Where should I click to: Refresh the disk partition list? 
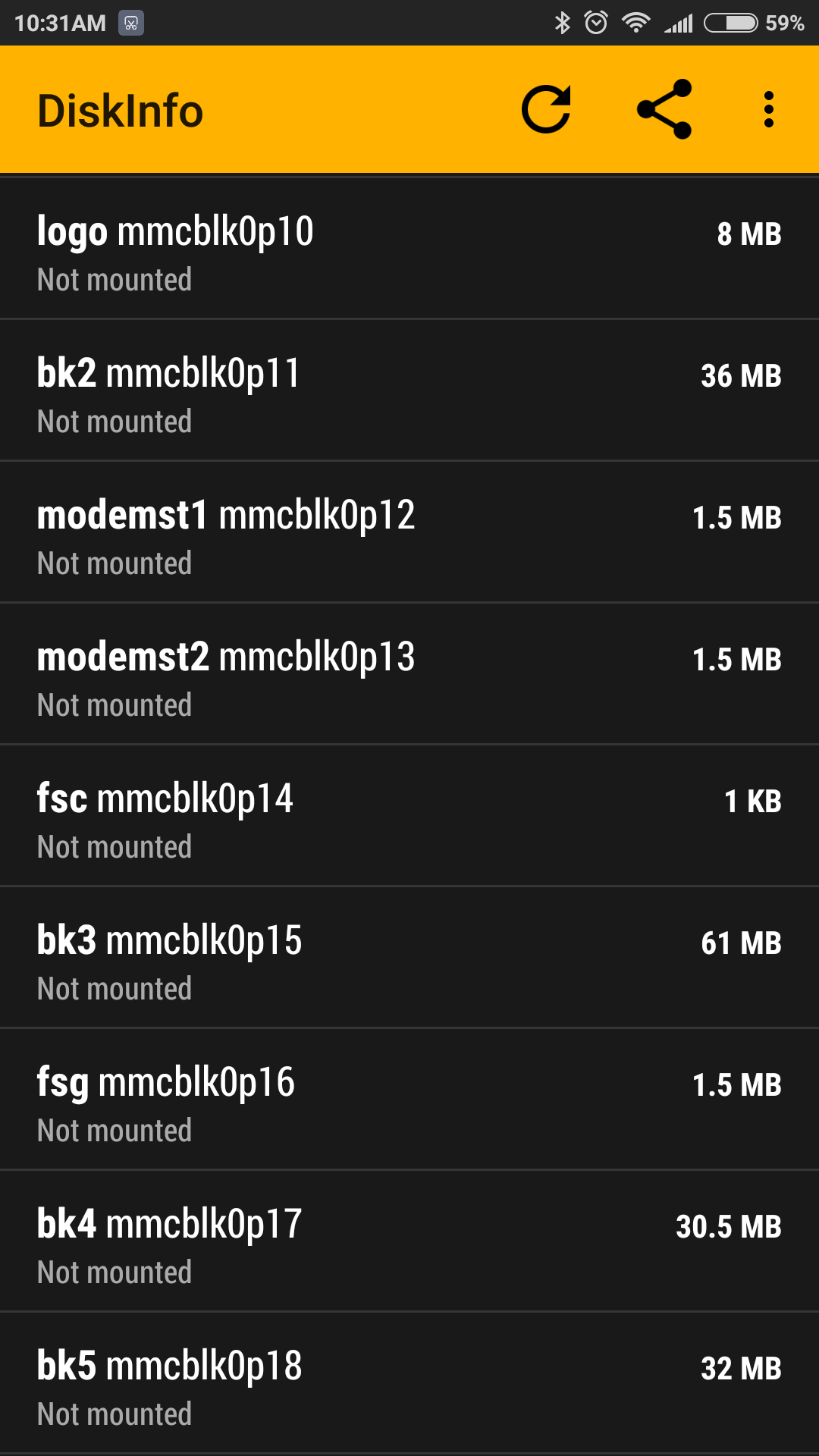[x=546, y=110]
